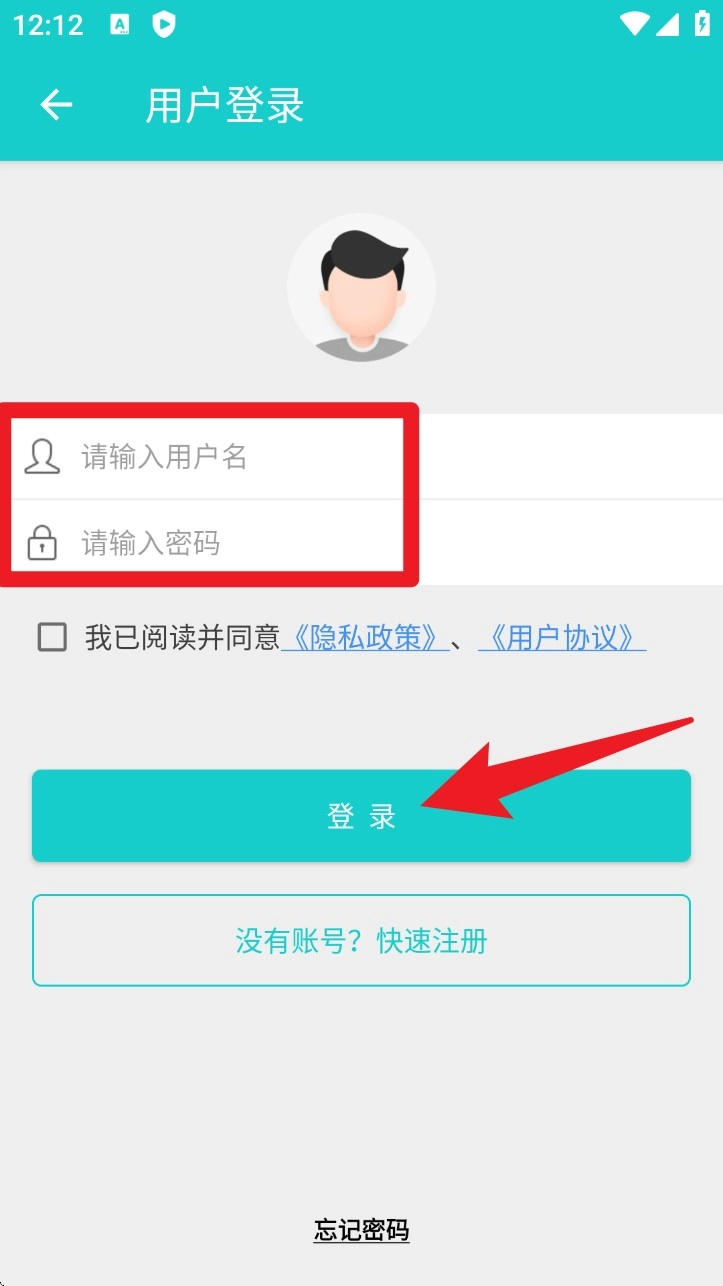Open the 《用户协议》 link
The height and width of the screenshot is (1286, 723).
(562, 637)
